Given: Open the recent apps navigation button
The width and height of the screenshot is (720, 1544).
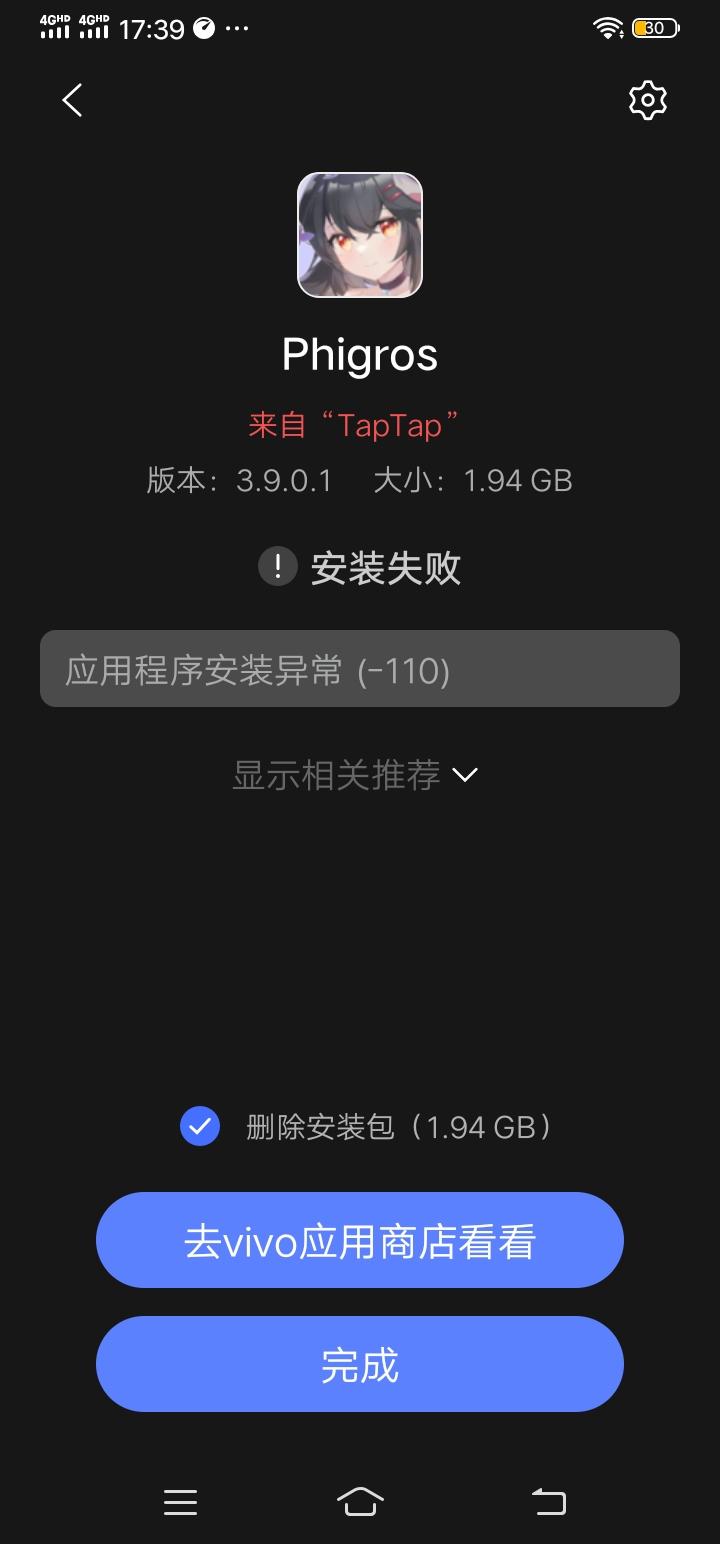Looking at the screenshot, I should click(180, 1501).
